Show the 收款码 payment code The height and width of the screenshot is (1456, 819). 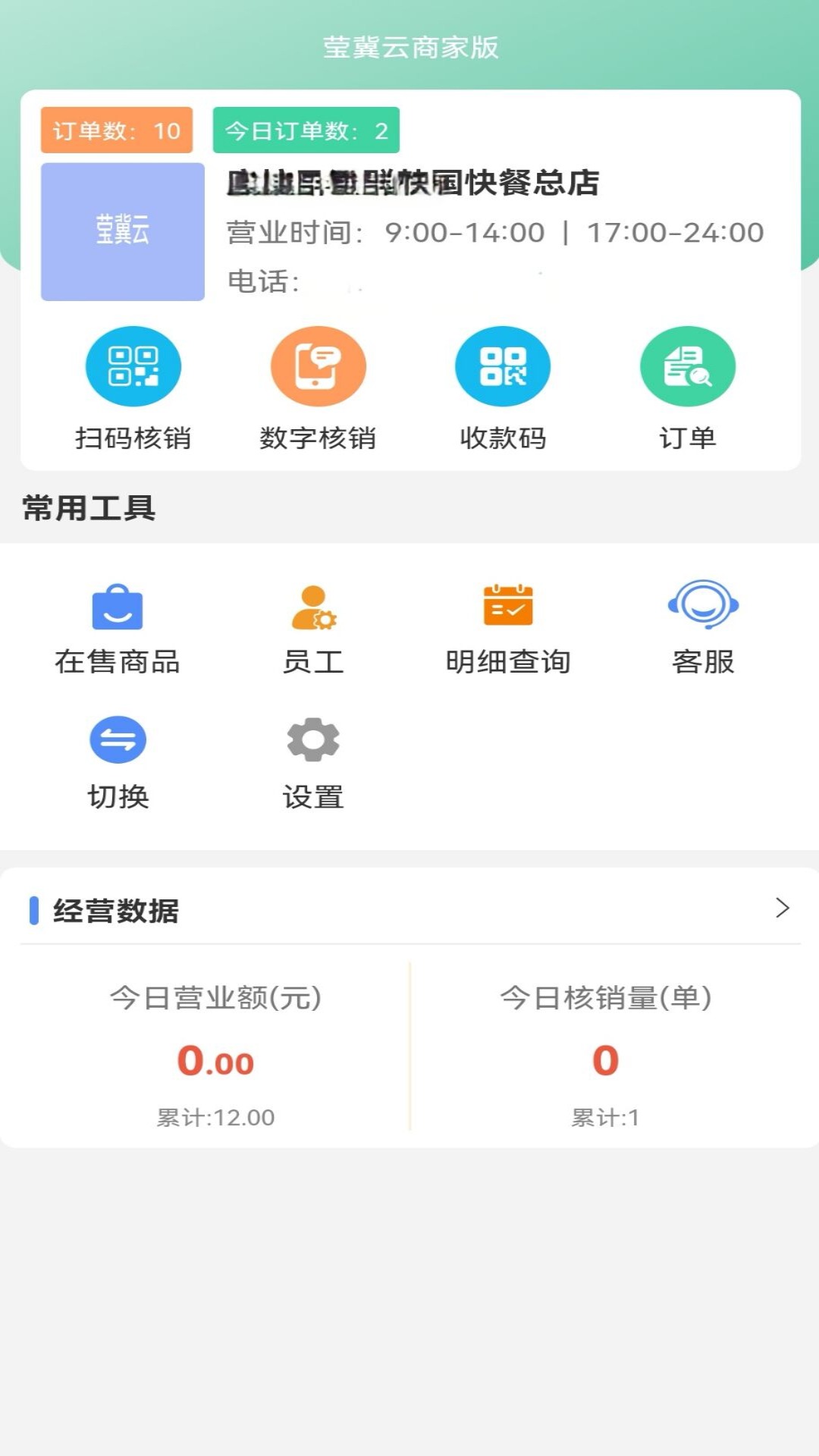click(x=502, y=367)
